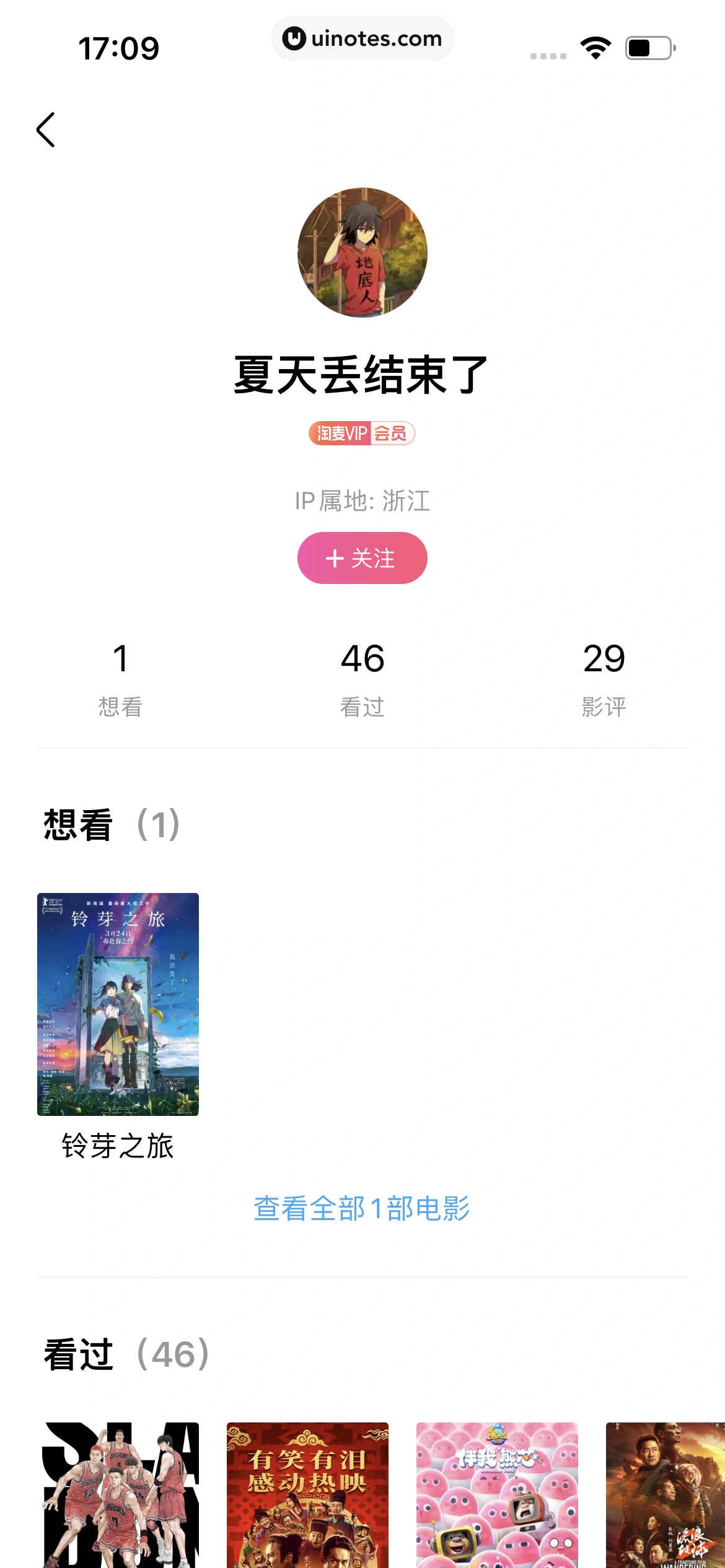Expand the 想看 (1) section header
Viewport: 725px width, 1568px height.
pos(110,824)
